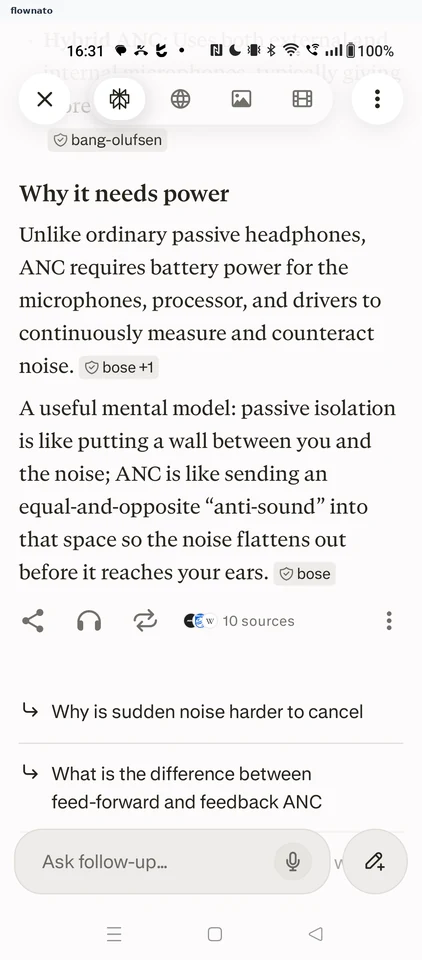Switch to the web sources globe tab
Screen dimensions: 422x960
pos(180,99)
